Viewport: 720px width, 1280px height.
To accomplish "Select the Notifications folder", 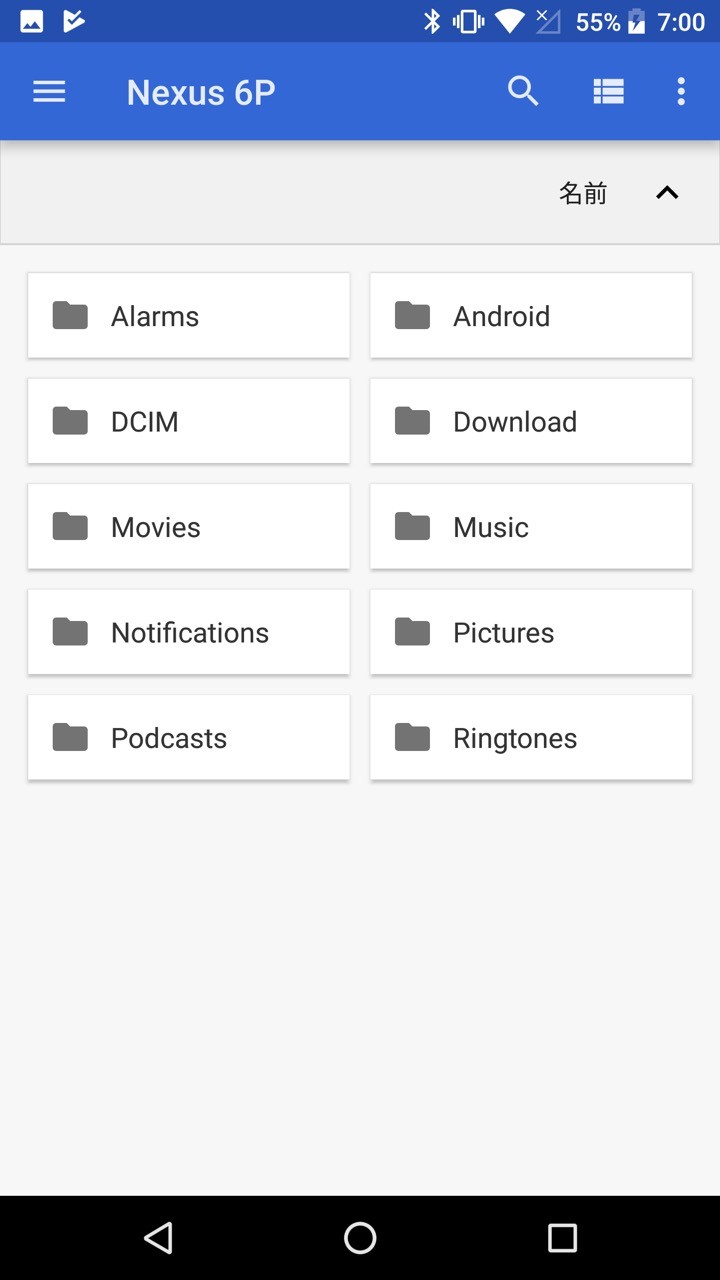I will pyautogui.click(x=189, y=632).
